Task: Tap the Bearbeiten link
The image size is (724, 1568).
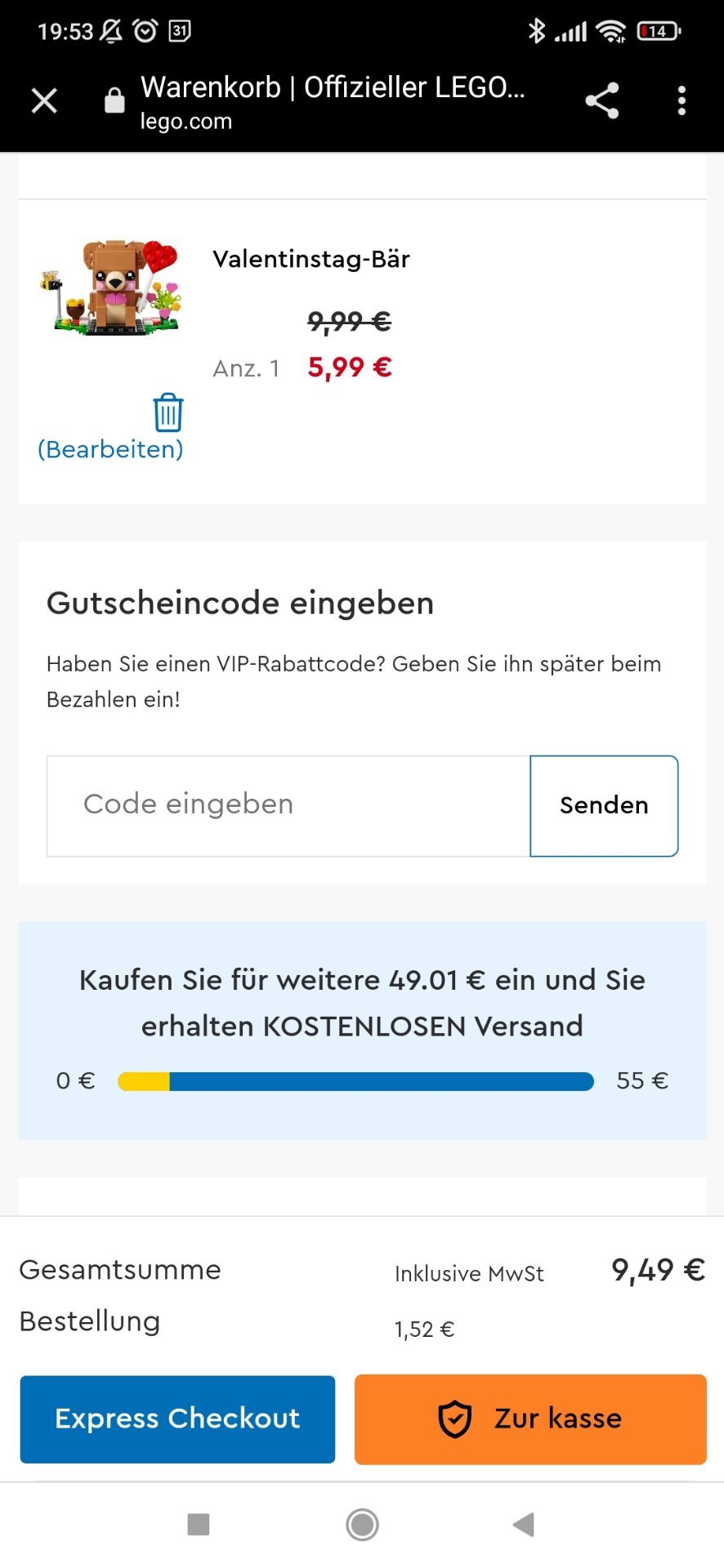Action: click(110, 449)
